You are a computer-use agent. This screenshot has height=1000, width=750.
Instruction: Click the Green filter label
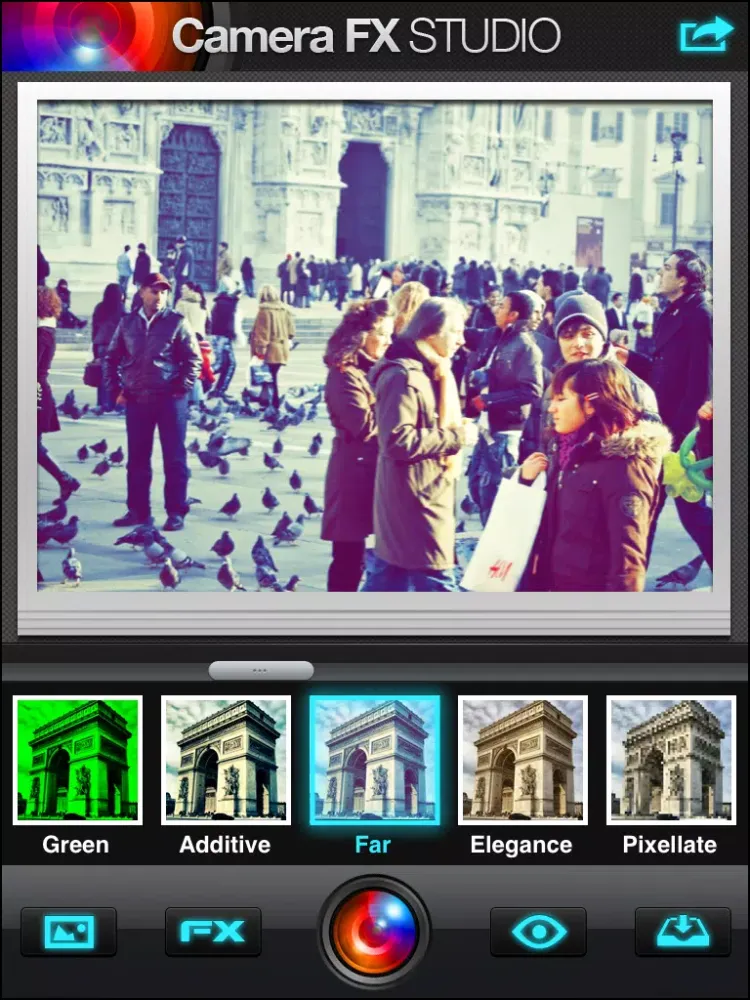click(76, 845)
